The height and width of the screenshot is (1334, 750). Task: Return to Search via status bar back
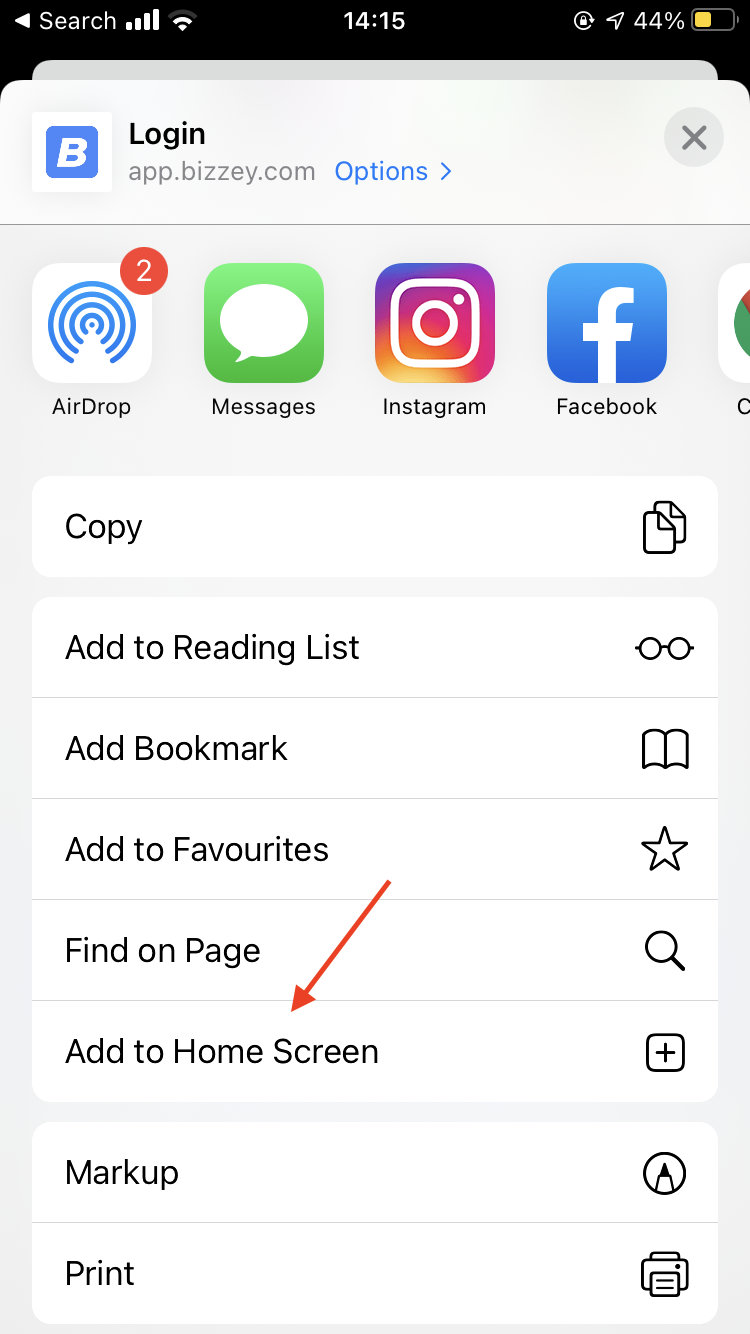(65, 21)
